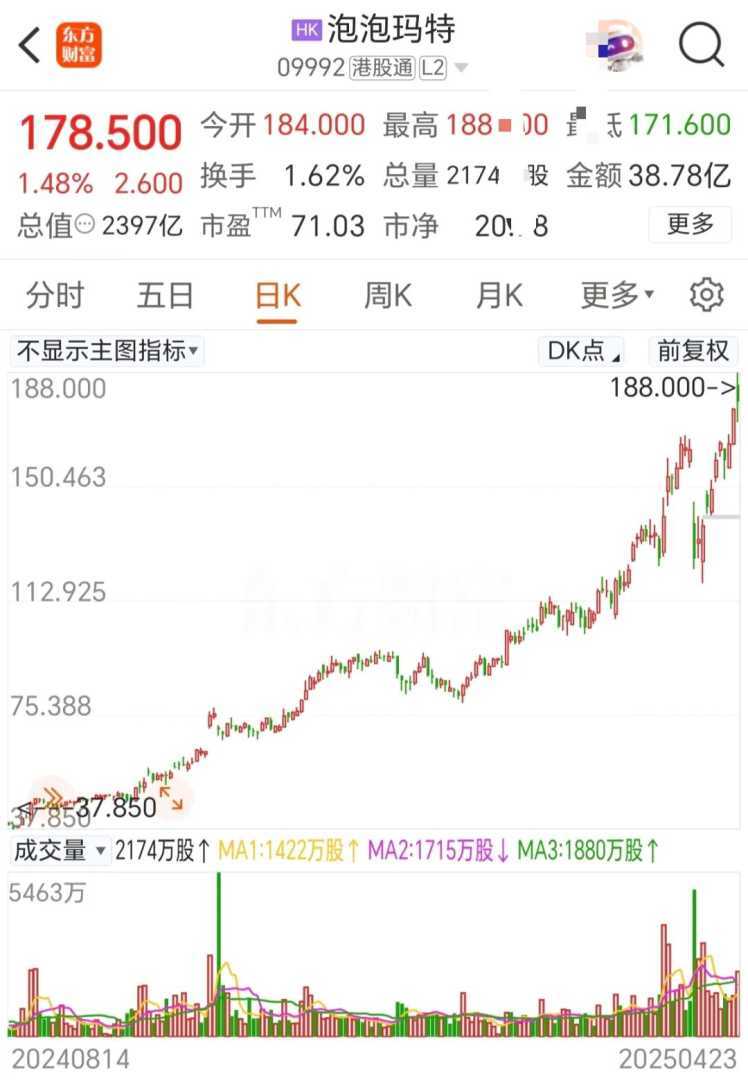This screenshot has width=748, height=1080.
Task: Select the 日K chart tab
Action: pyautogui.click(x=277, y=296)
